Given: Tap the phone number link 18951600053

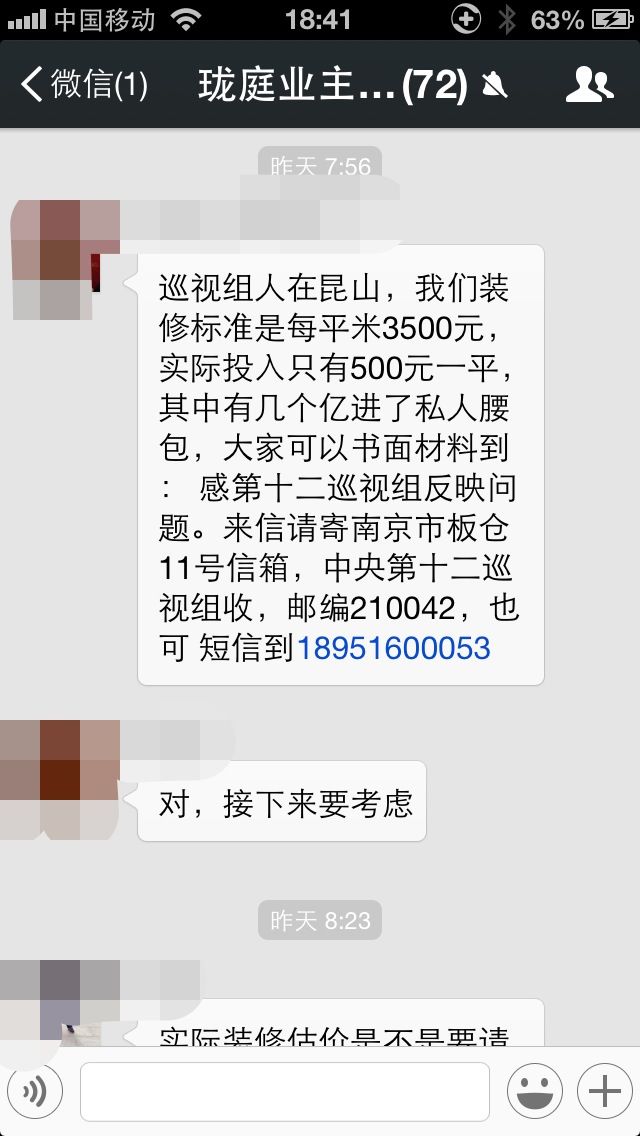Looking at the screenshot, I should [x=394, y=648].
